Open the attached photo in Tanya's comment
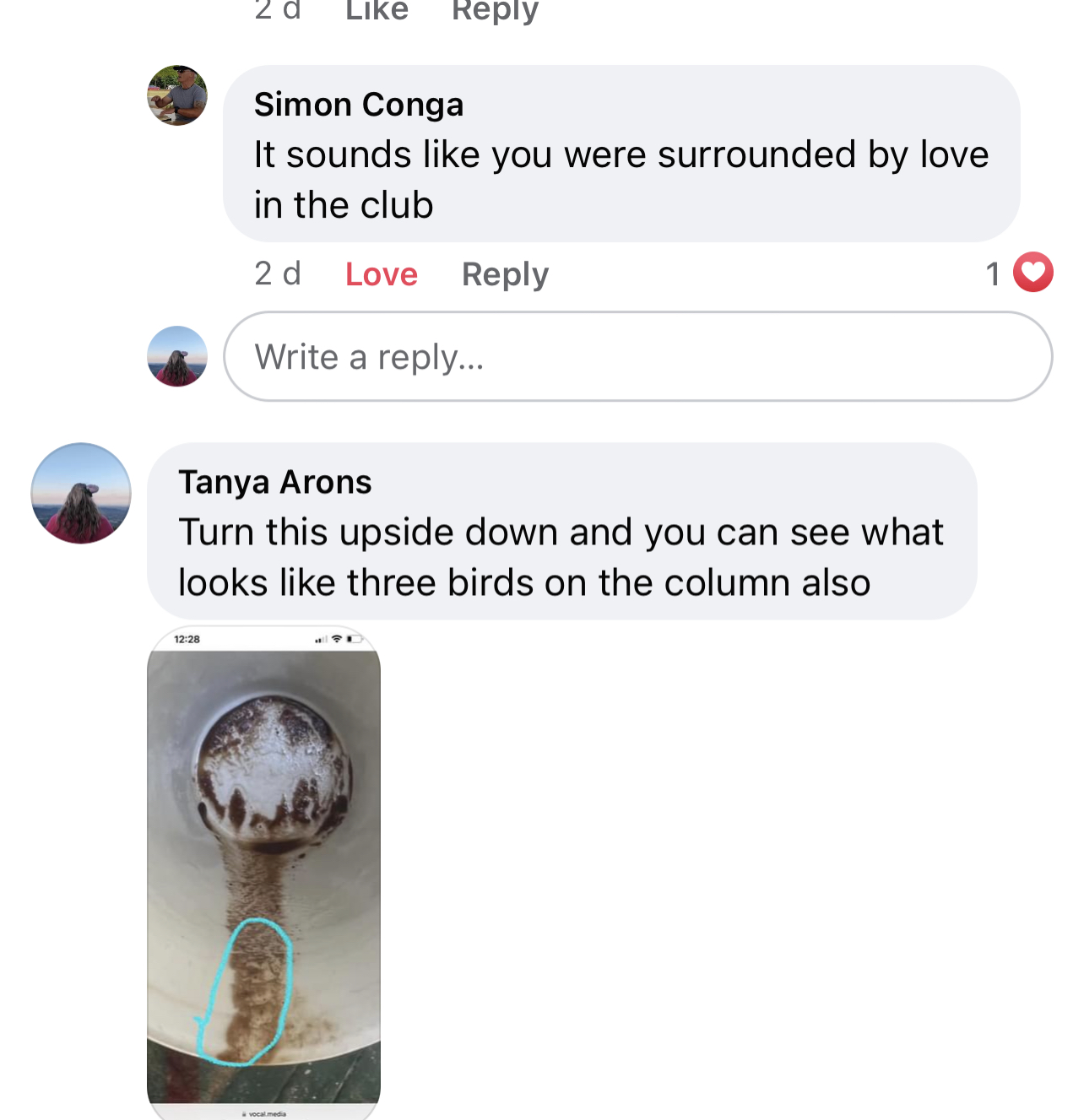The image size is (1084, 1120). 263,873
